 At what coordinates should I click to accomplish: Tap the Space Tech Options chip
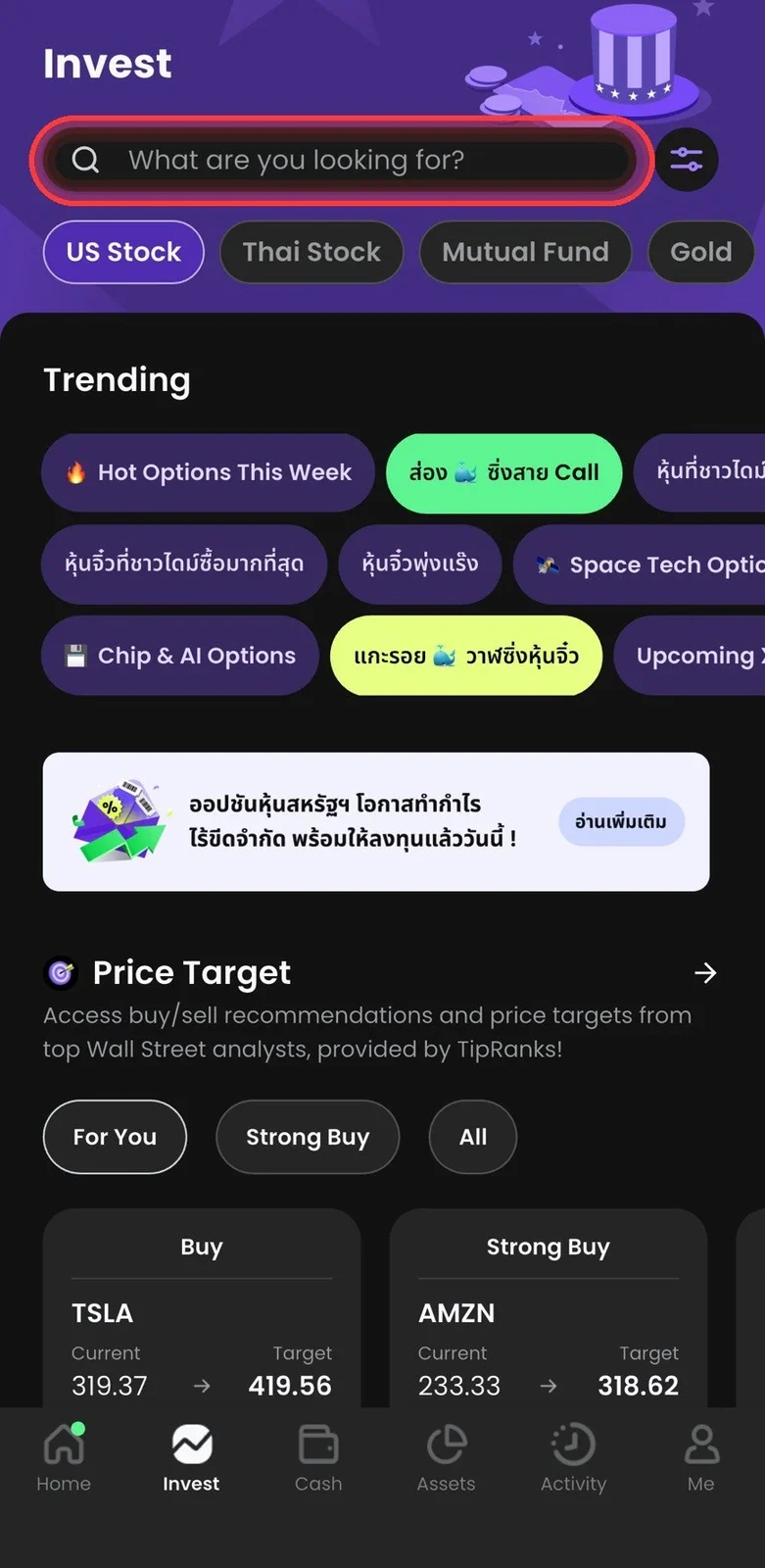[640, 564]
